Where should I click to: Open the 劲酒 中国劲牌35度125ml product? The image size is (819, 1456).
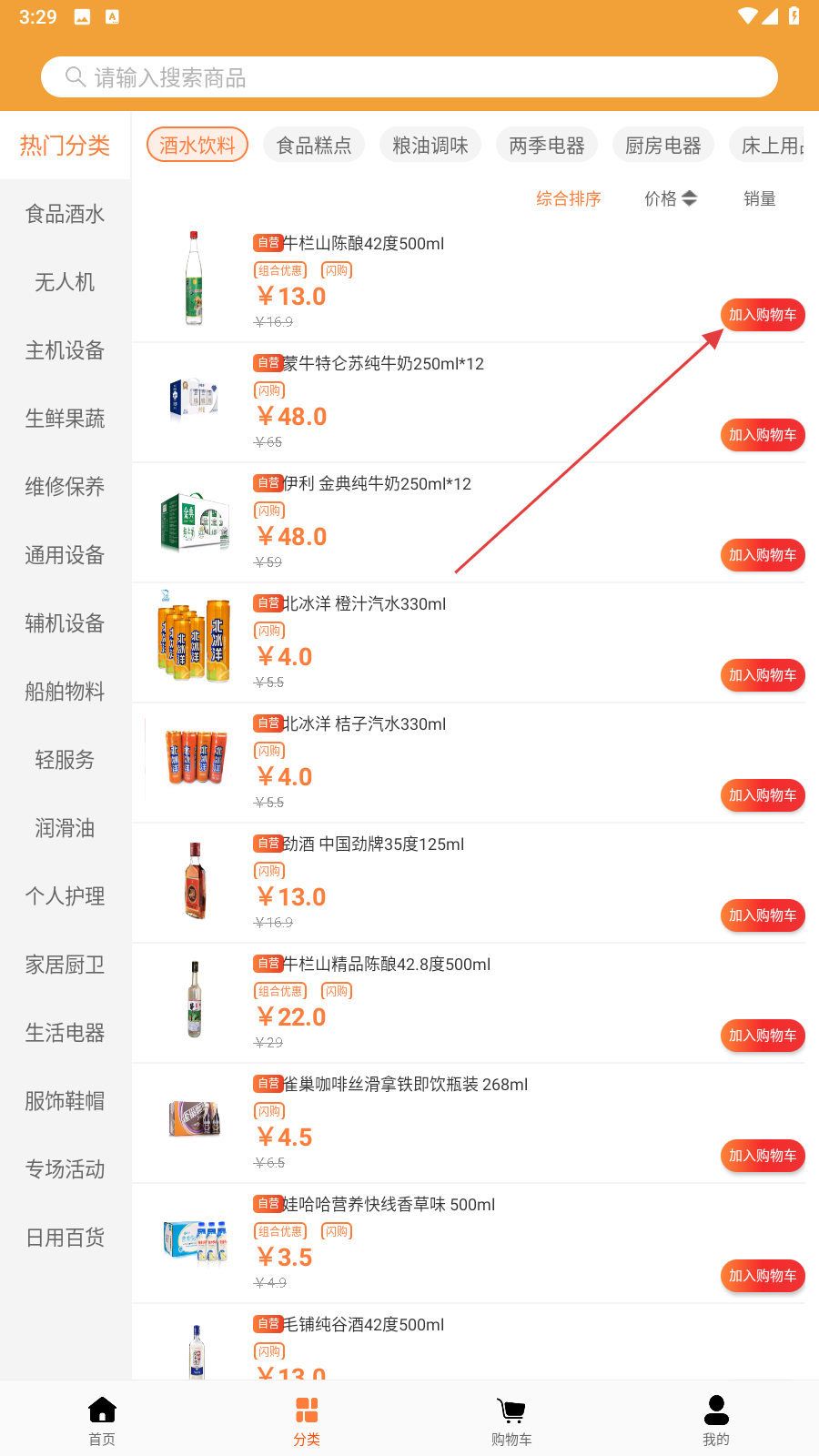pyautogui.click(x=373, y=844)
